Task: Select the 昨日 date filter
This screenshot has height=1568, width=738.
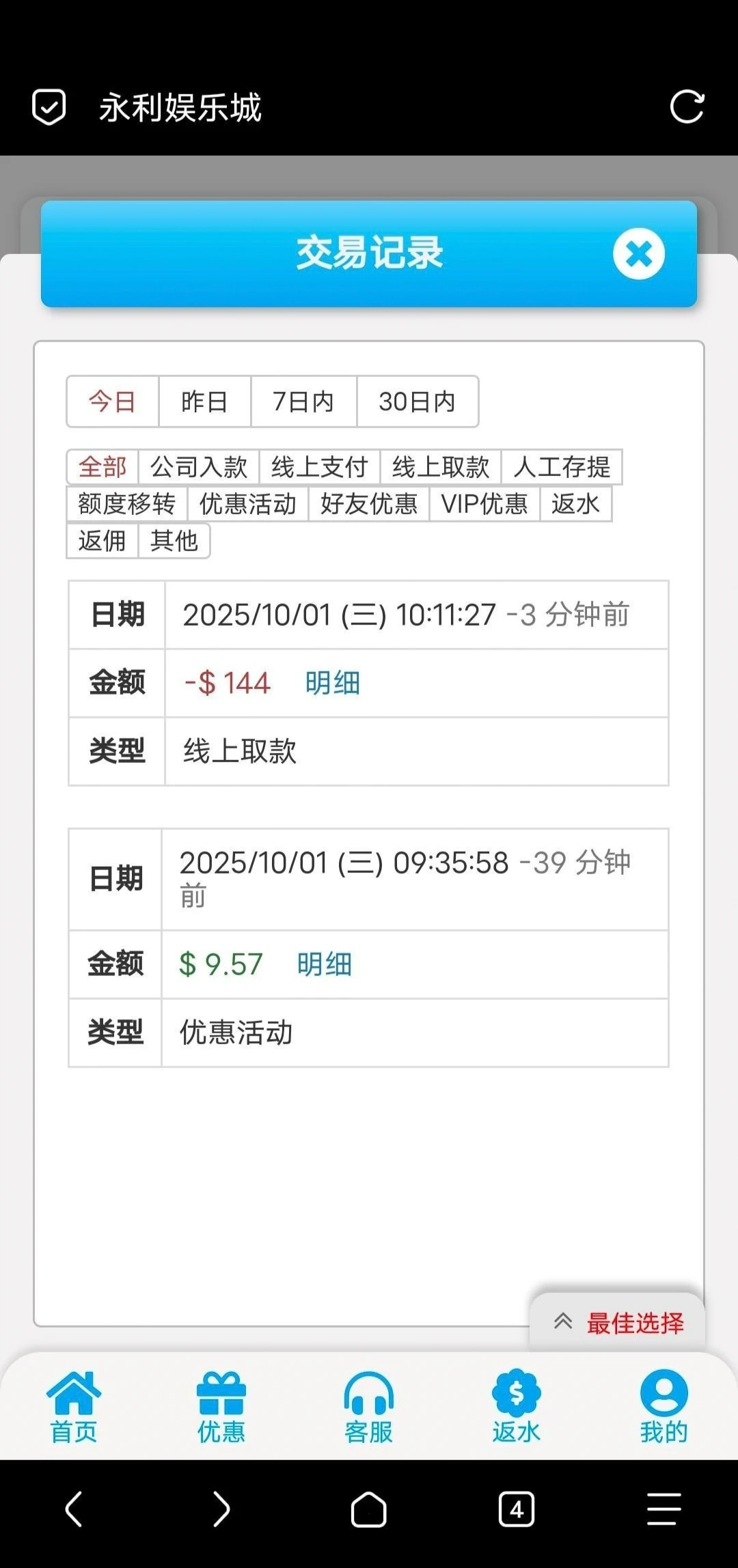Action: coord(204,402)
